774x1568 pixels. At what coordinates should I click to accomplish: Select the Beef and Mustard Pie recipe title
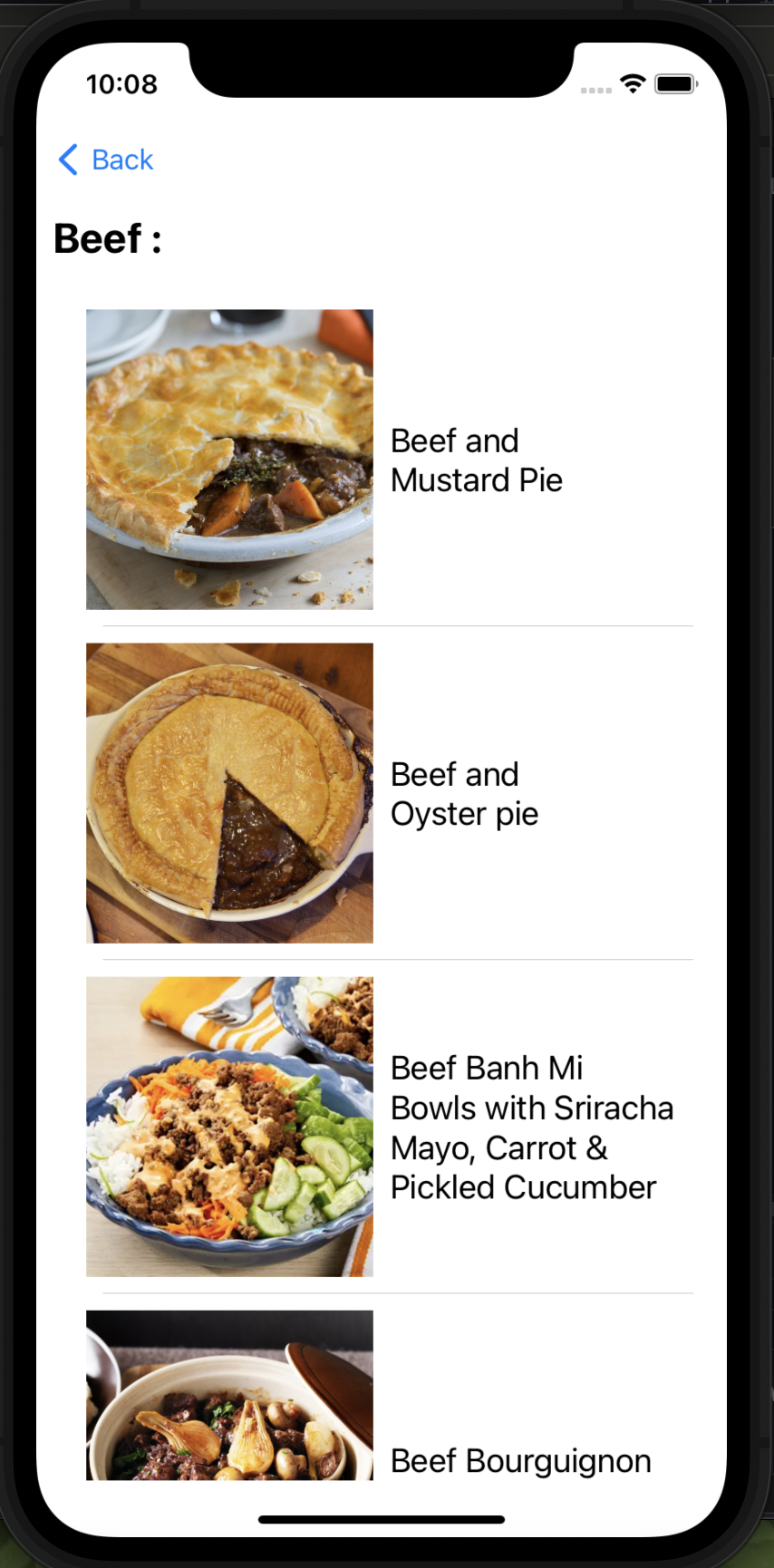(x=476, y=460)
